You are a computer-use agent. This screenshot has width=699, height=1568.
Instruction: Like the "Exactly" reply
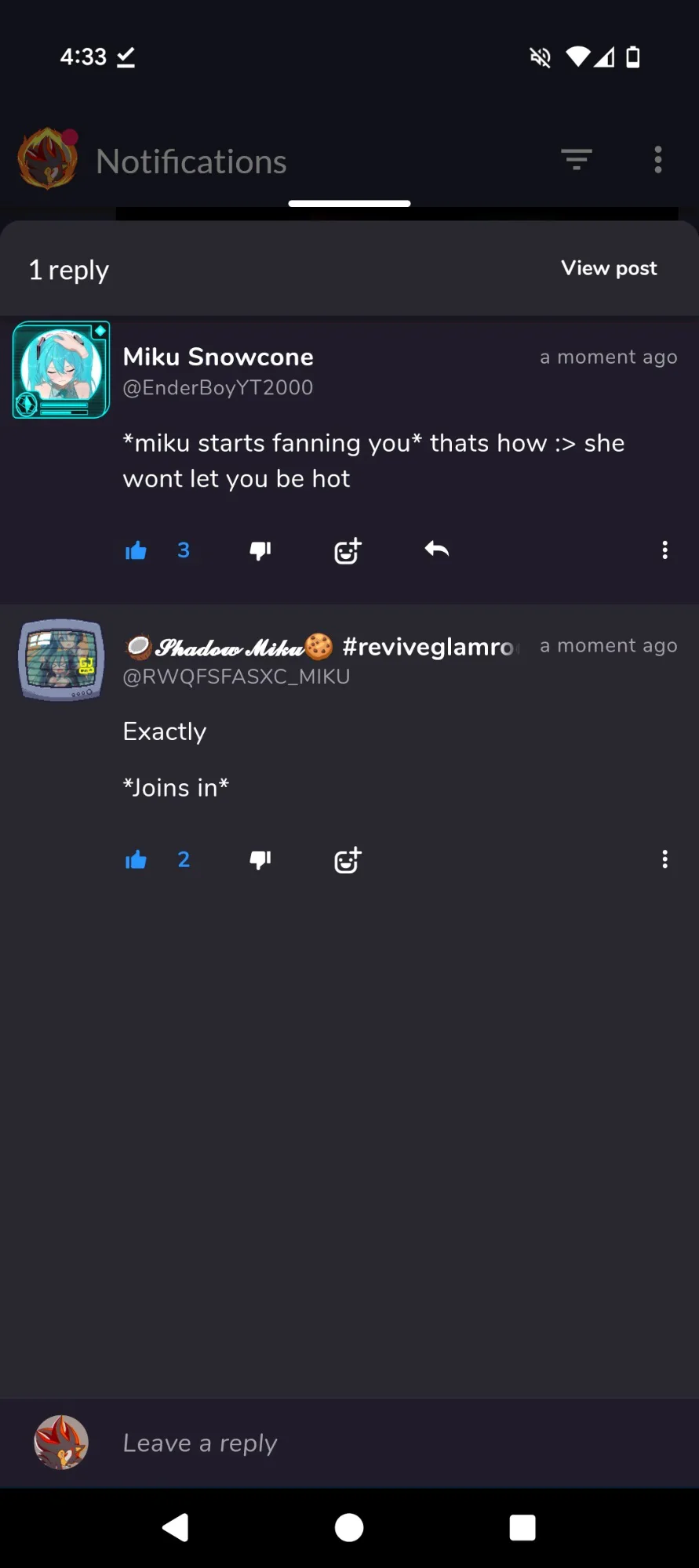136,860
